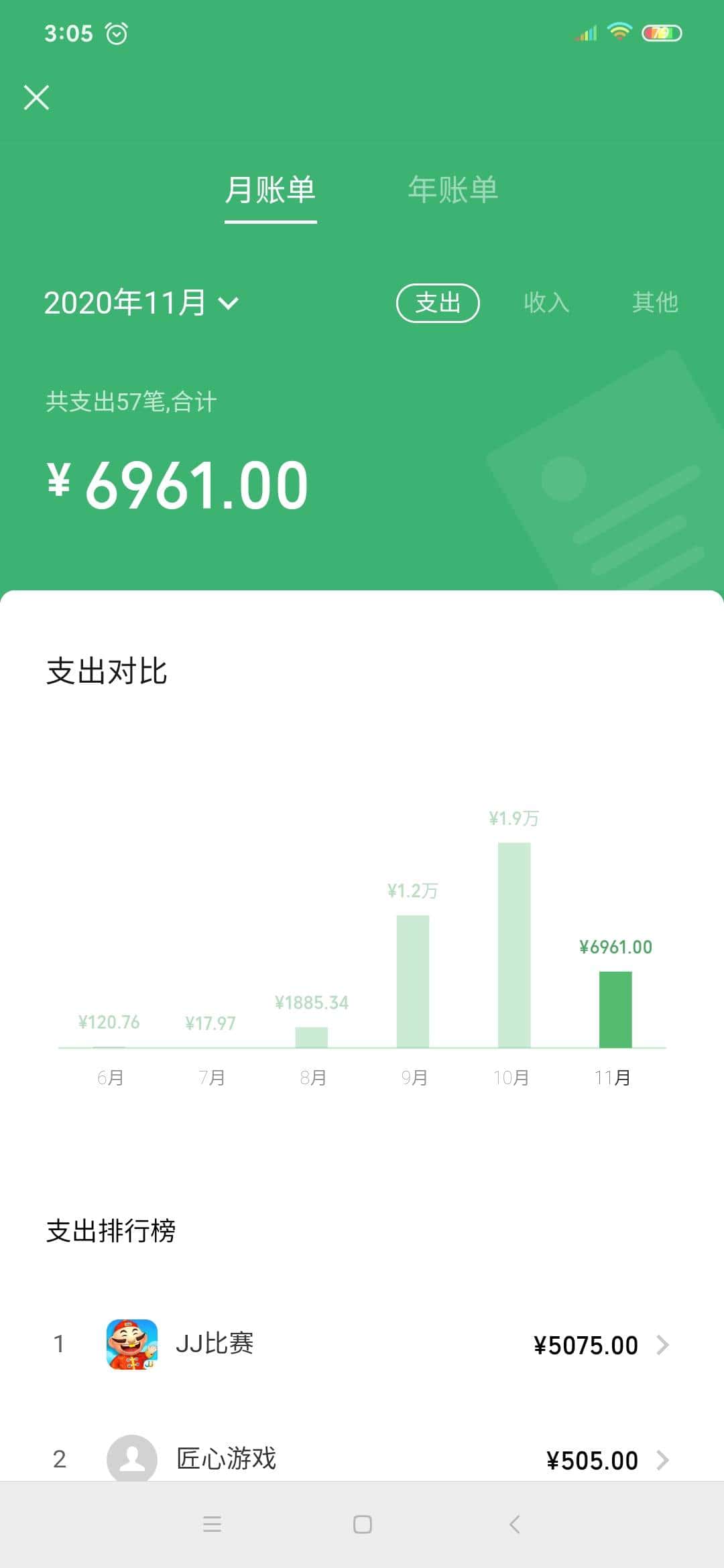Select the 收入 filter

point(547,303)
